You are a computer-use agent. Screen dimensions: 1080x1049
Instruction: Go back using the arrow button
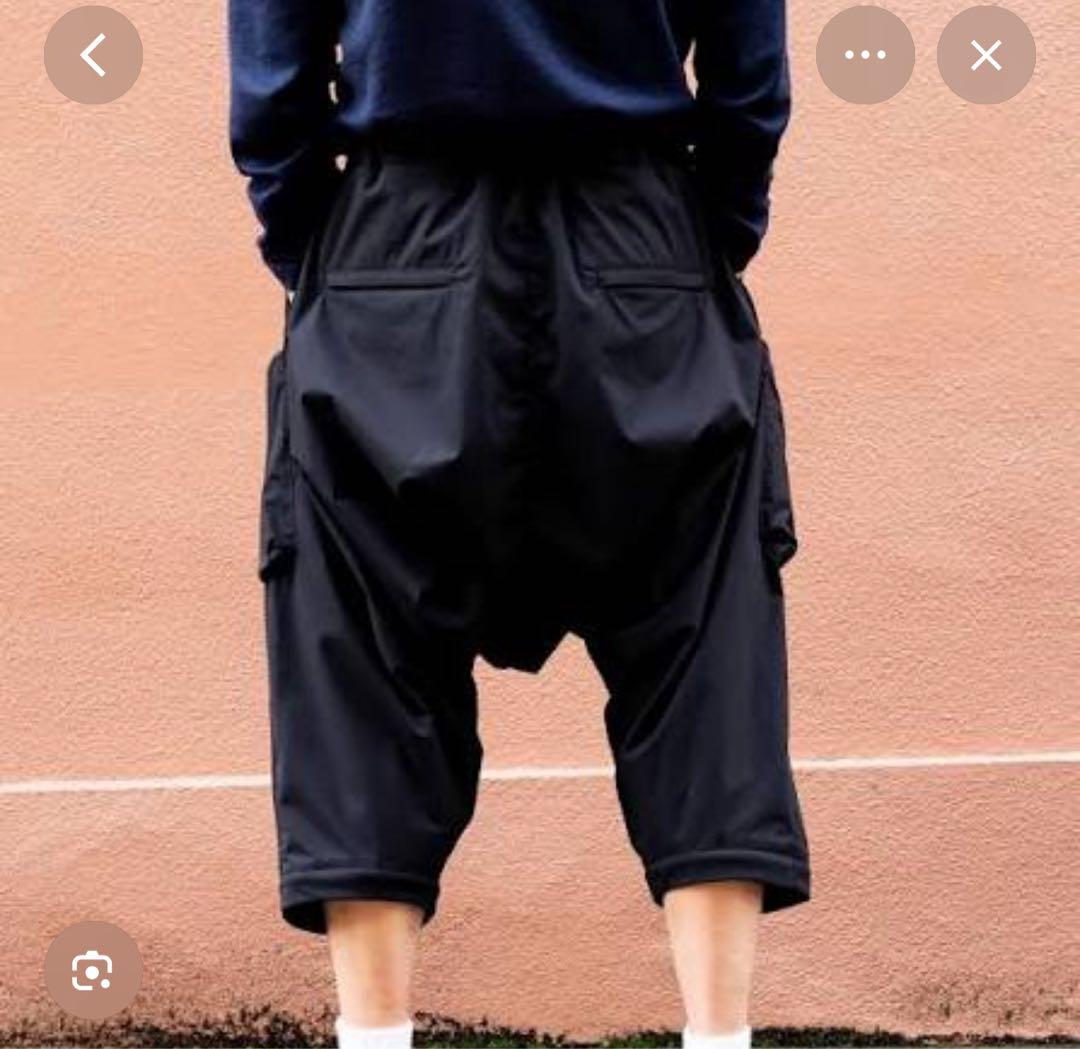point(93,55)
